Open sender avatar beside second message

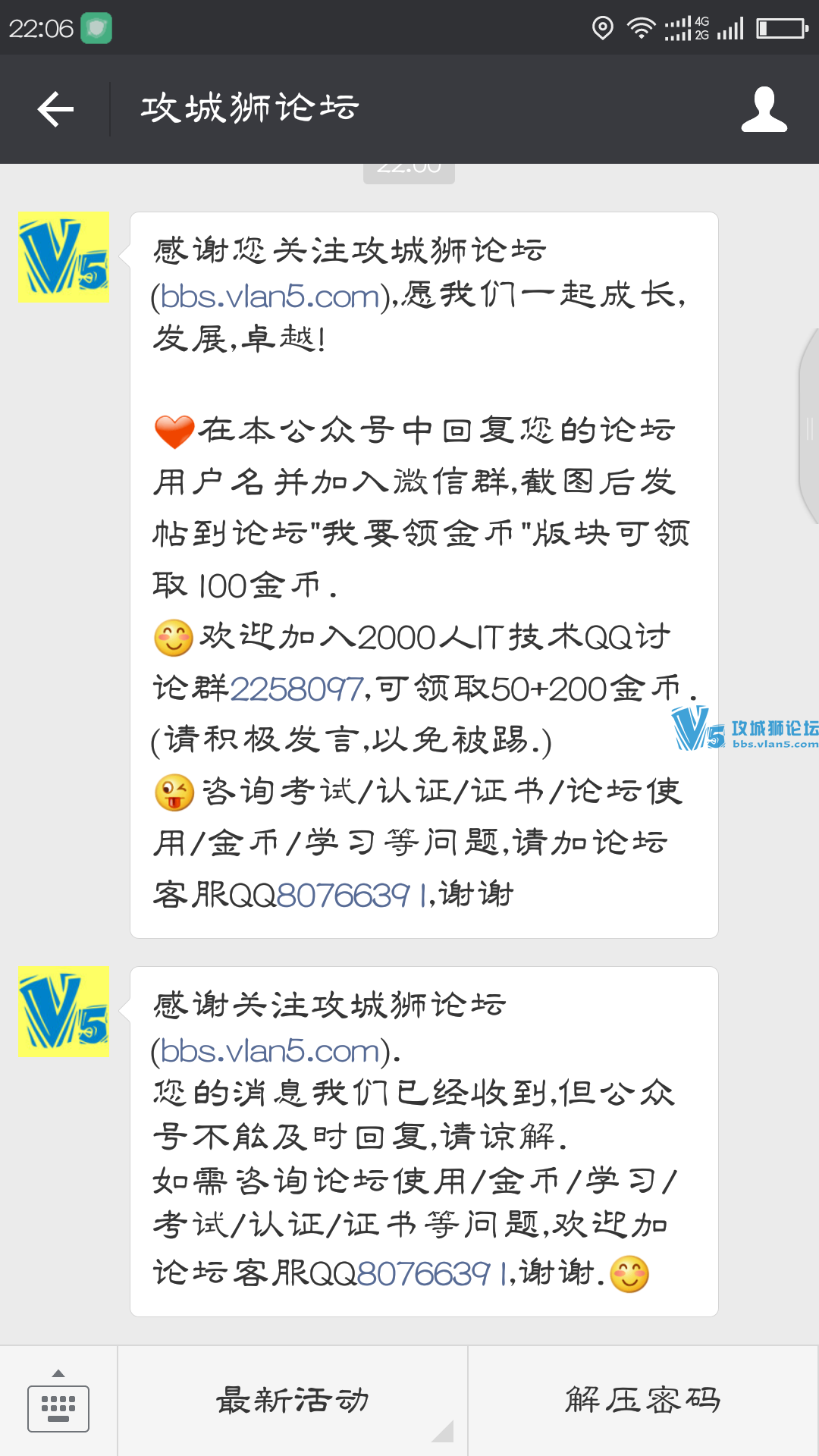(64, 1012)
